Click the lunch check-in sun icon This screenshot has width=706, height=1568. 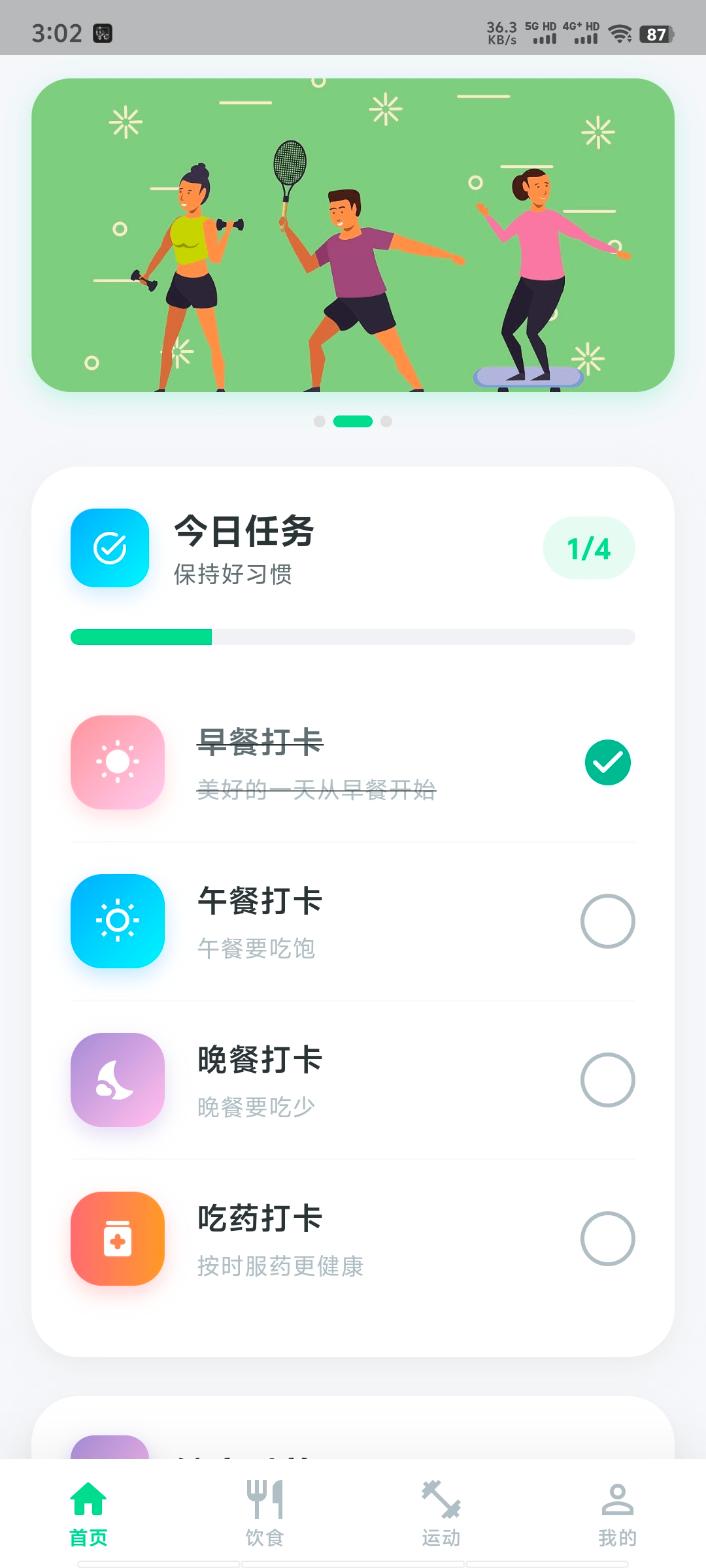pyautogui.click(x=117, y=923)
